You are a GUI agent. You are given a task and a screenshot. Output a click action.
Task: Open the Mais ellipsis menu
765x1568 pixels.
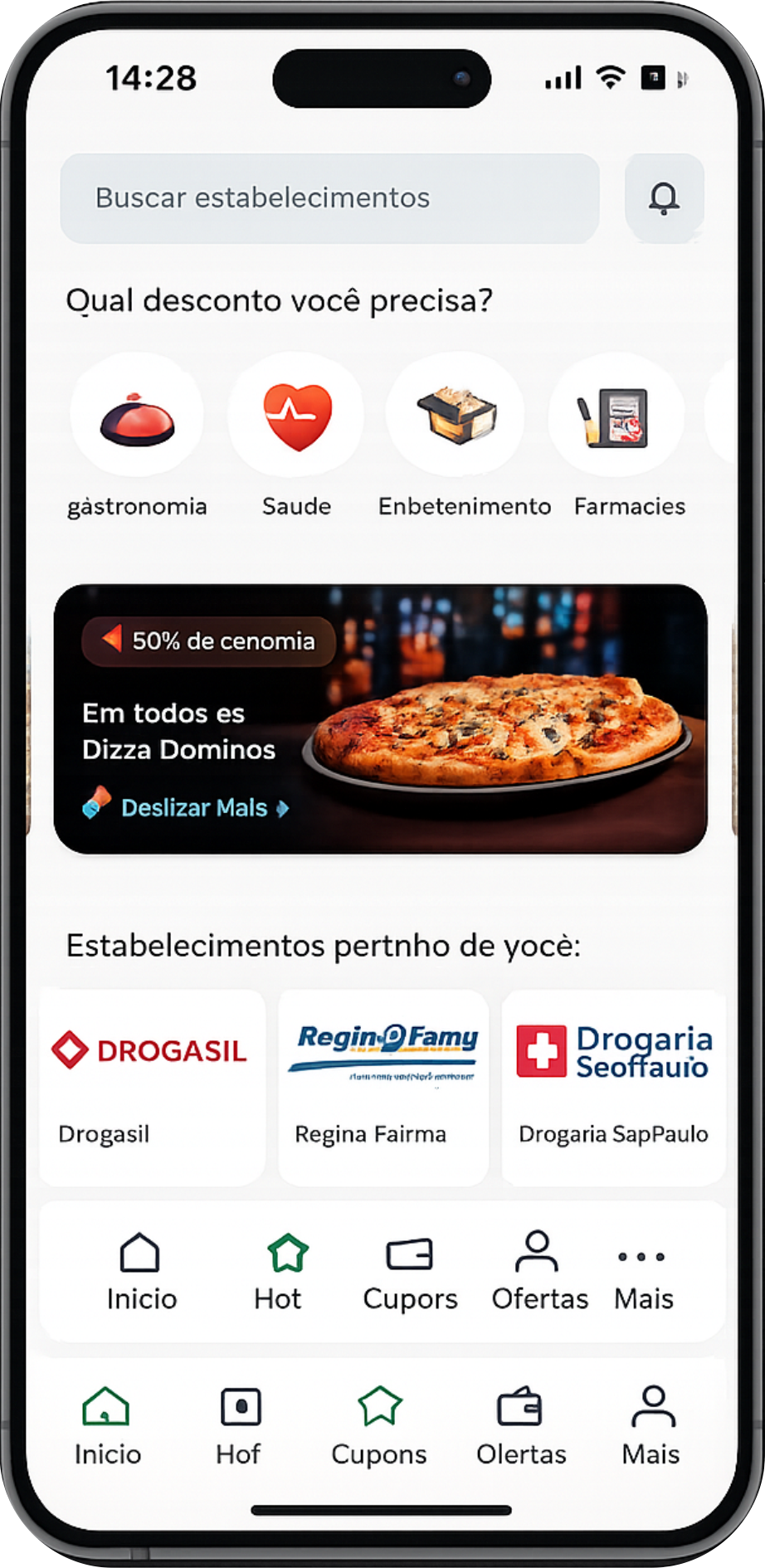(641, 1257)
